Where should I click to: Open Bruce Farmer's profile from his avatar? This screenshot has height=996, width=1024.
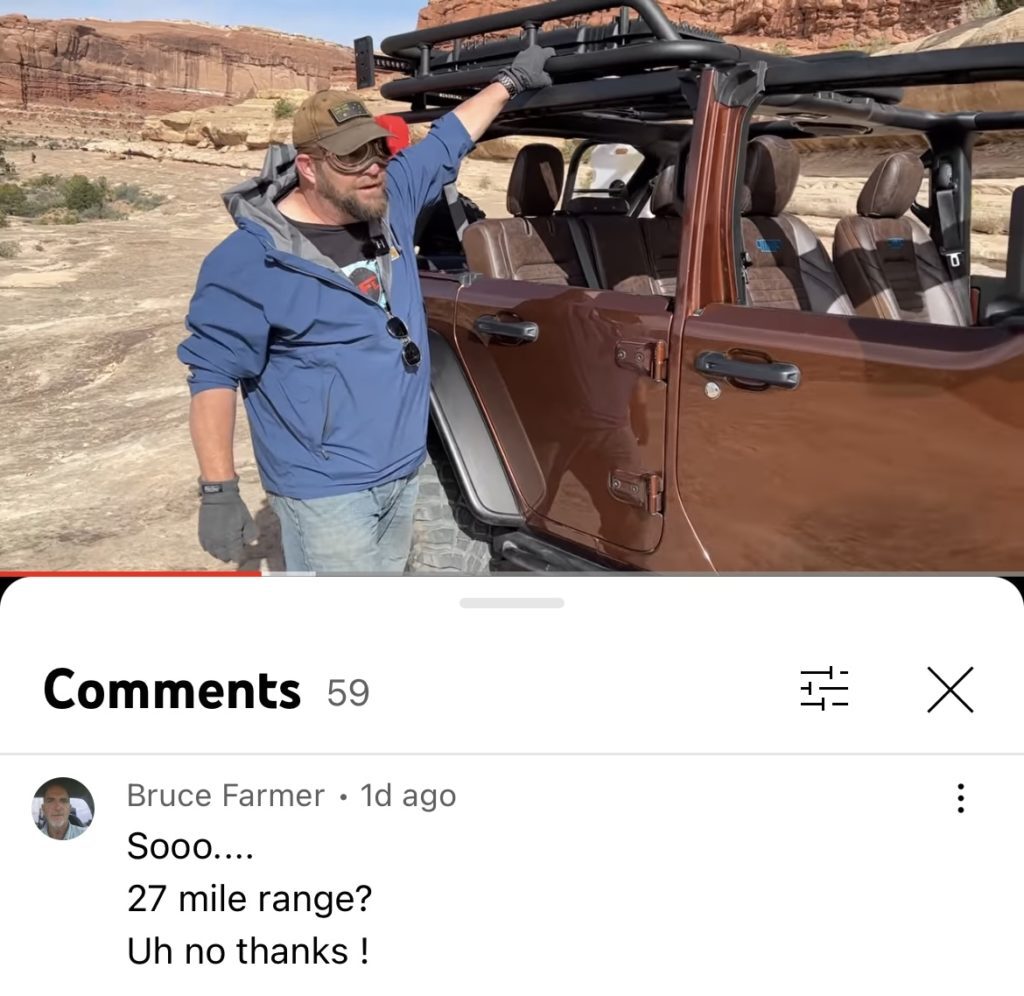coord(63,808)
